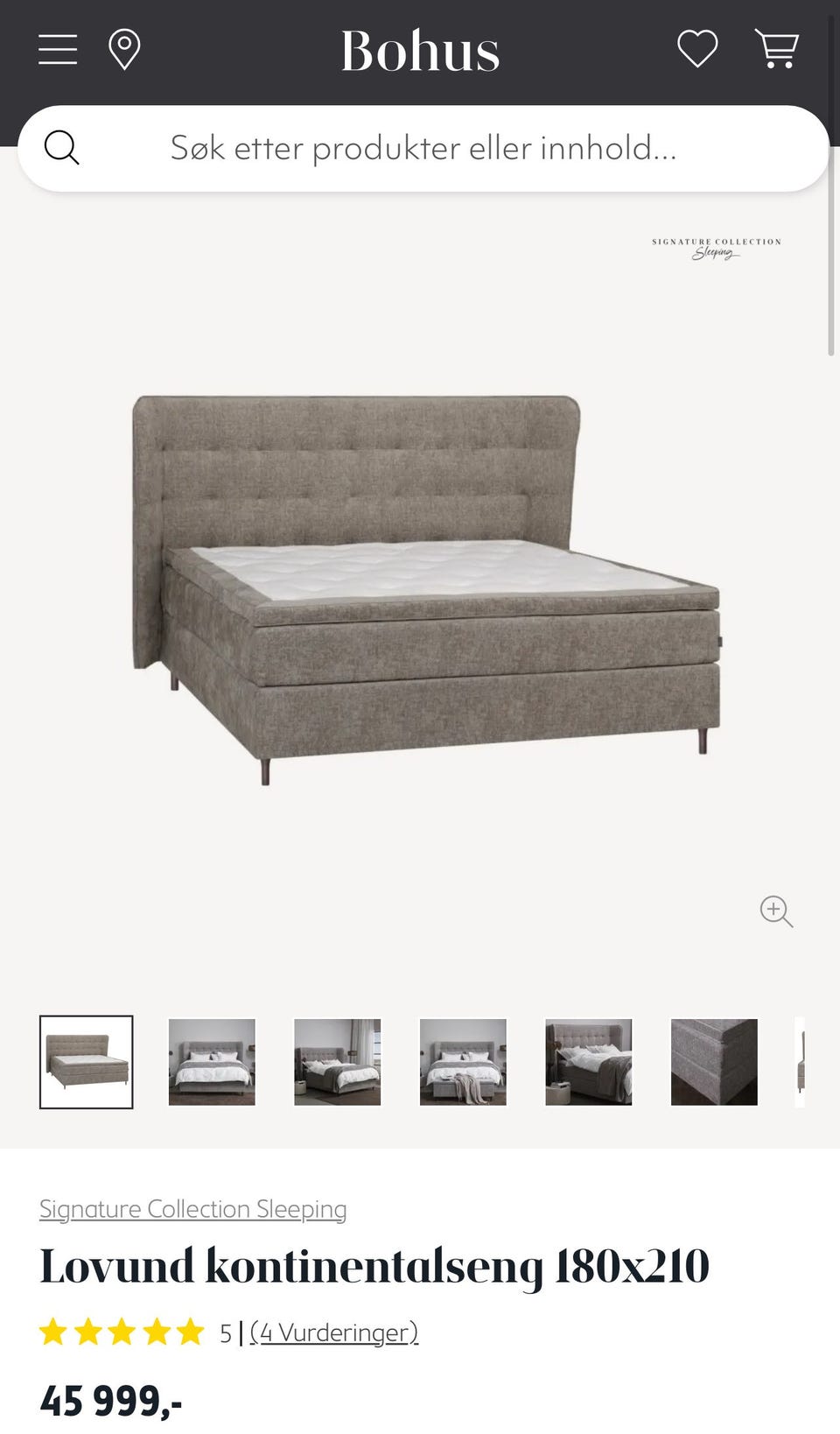Zoom in on the product image

tap(776, 911)
